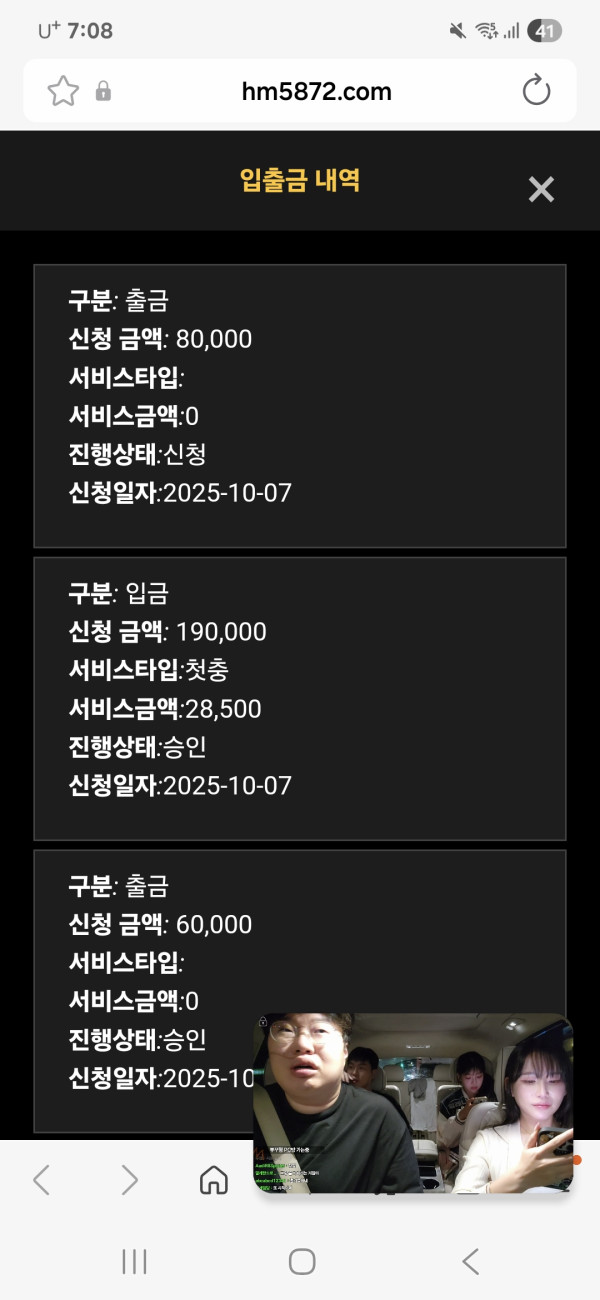The image size is (600, 1300).
Task: Go forward in browser history
Action: coord(129,1180)
